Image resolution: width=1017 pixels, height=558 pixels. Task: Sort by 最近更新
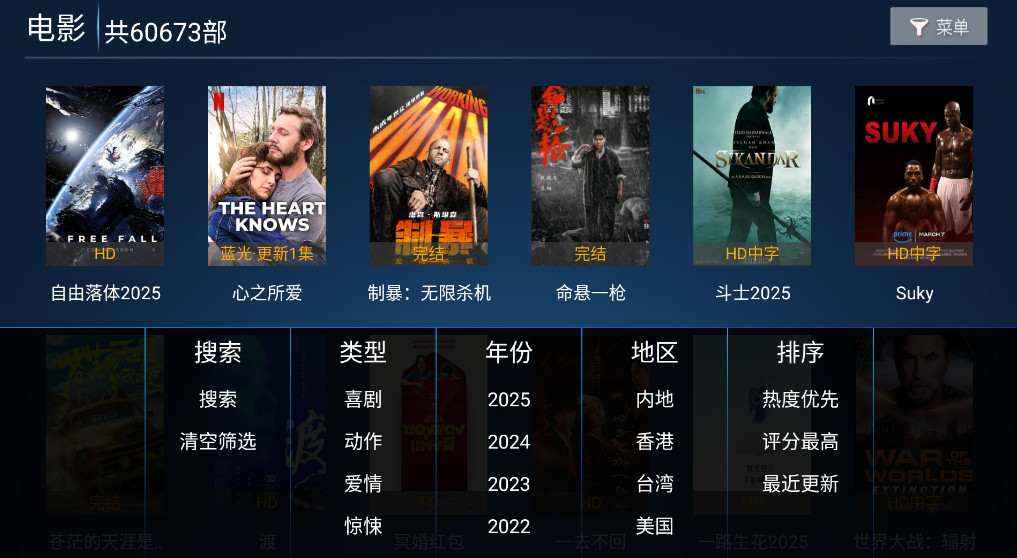point(800,484)
